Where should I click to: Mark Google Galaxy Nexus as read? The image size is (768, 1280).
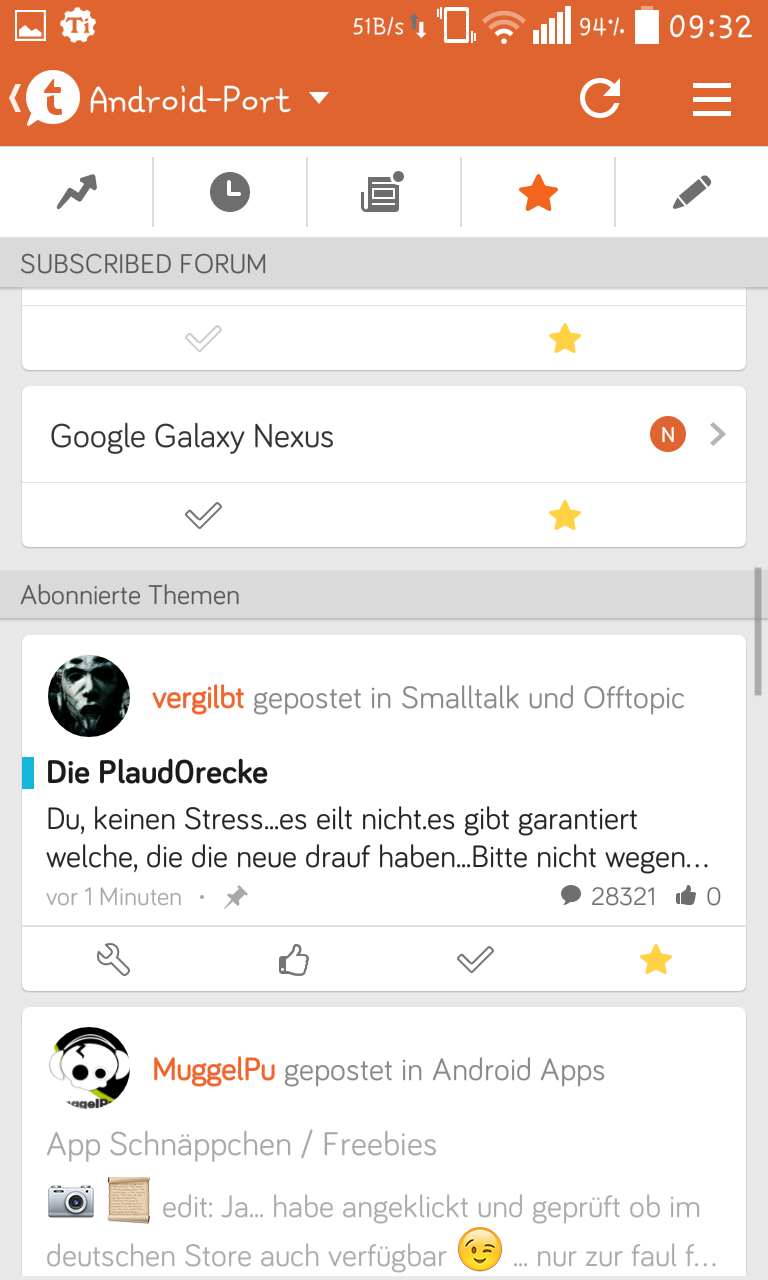[x=203, y=516]
